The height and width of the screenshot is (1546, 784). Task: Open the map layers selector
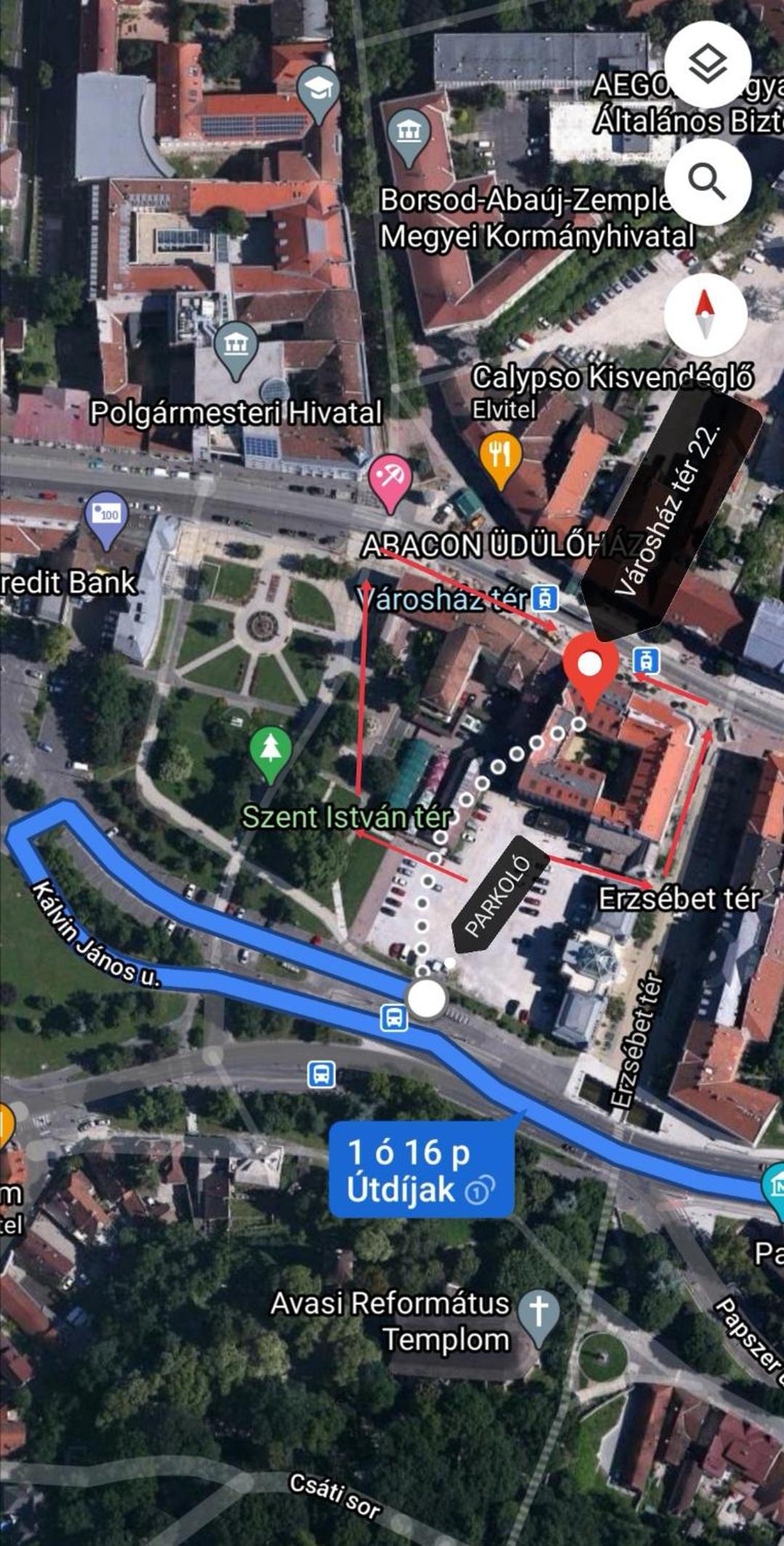coord(707,64)
